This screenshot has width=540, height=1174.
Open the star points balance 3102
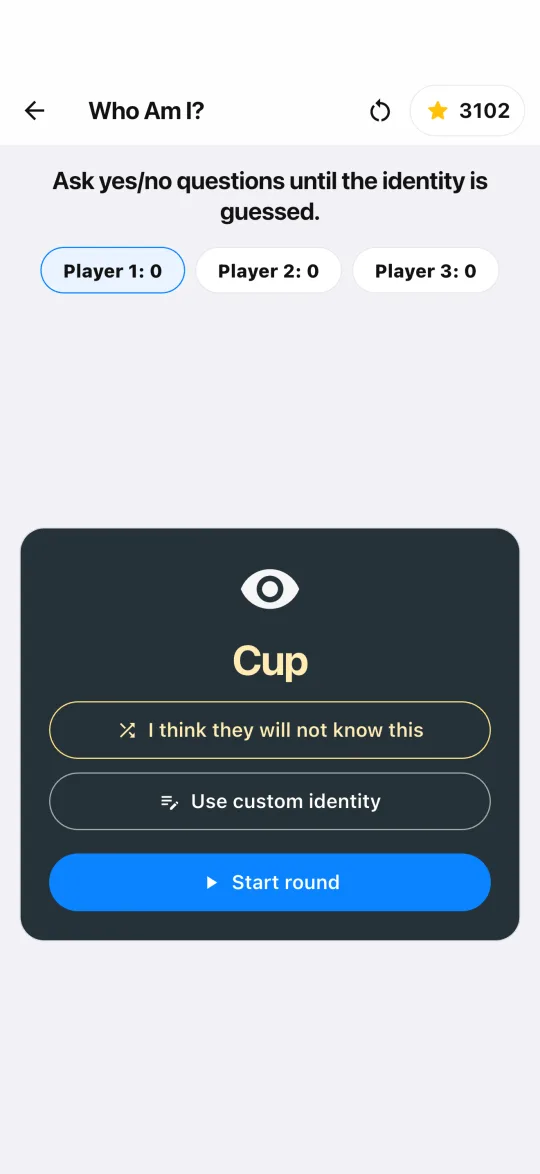(467, 111)
